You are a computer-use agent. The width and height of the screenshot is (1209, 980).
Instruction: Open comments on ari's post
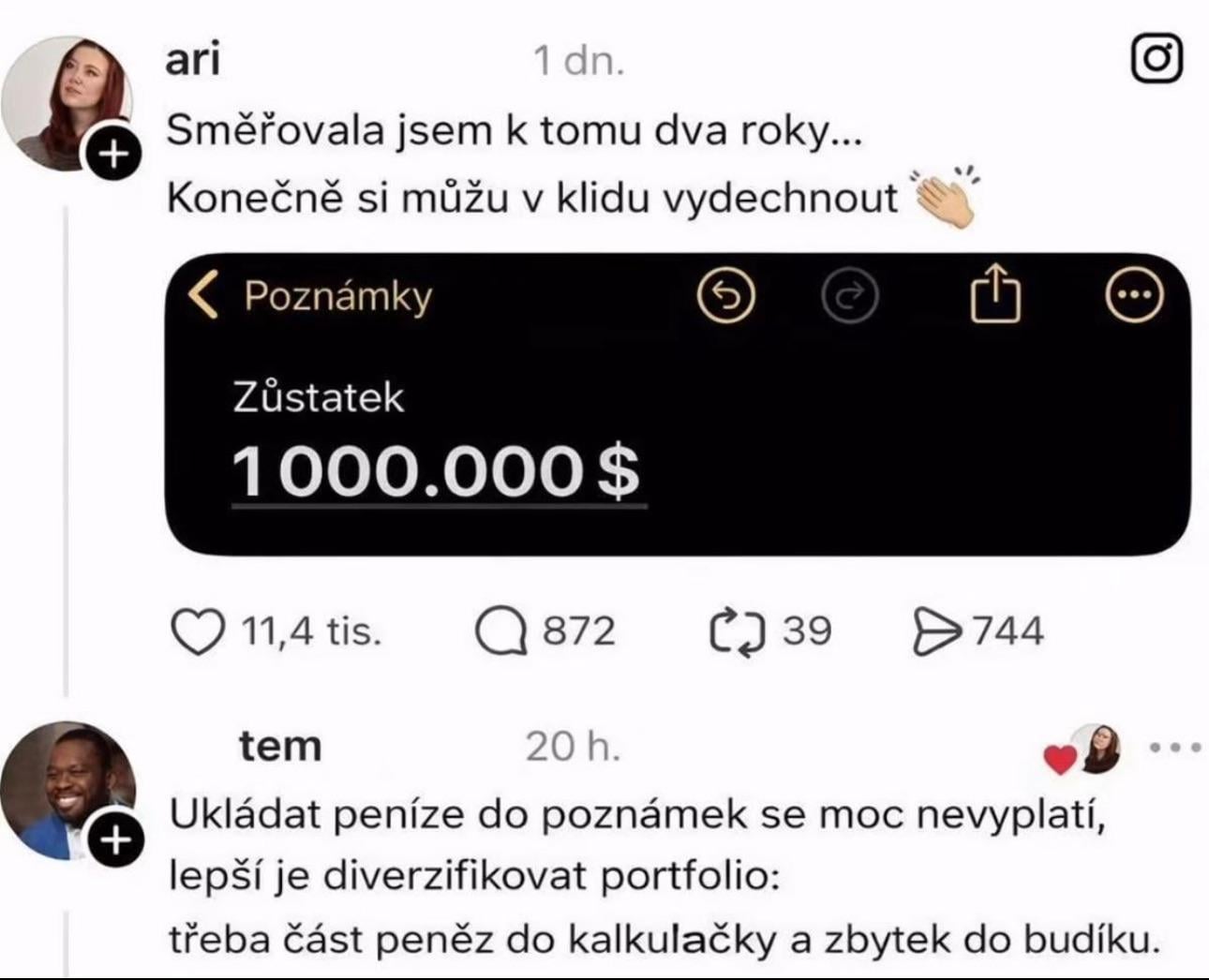[501, 631]
